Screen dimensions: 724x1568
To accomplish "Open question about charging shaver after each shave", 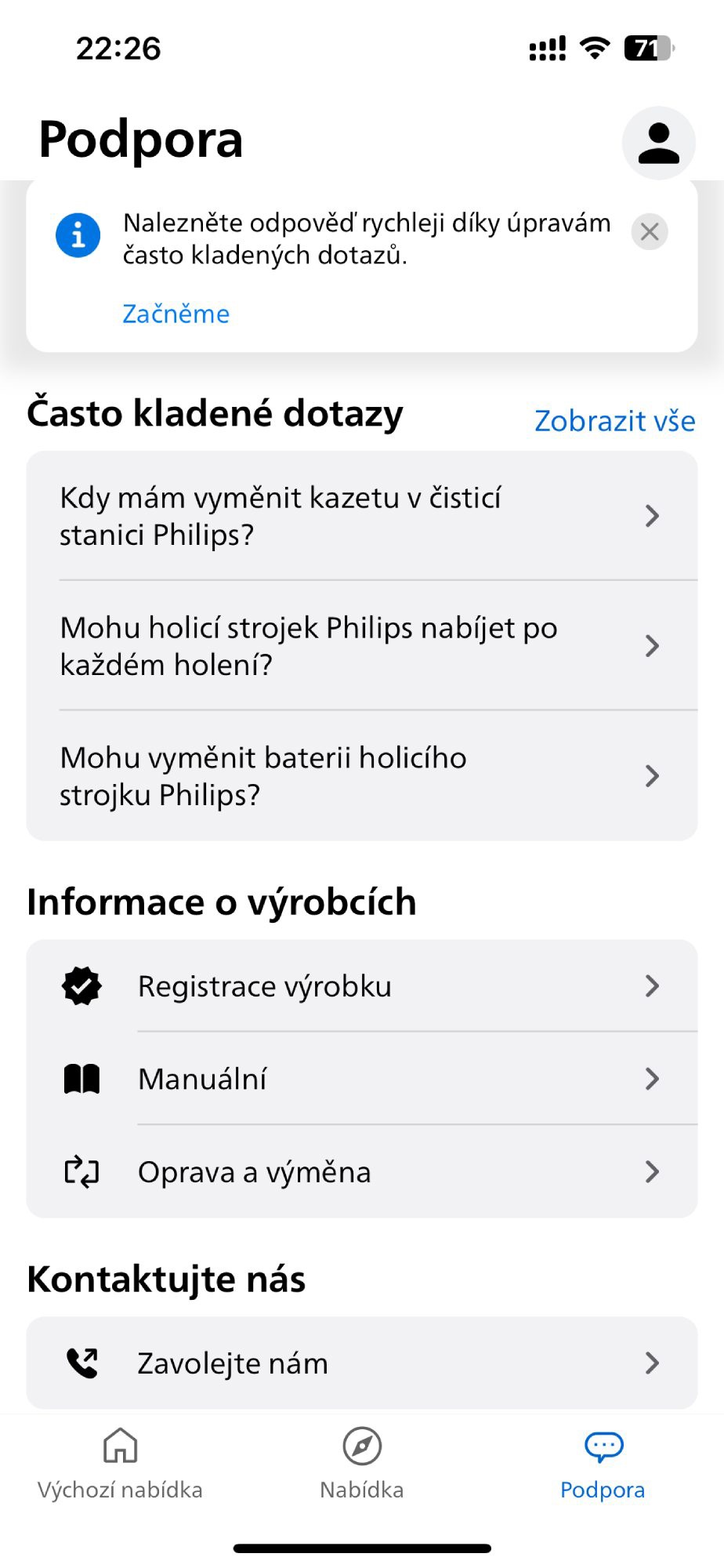I will tap(362, 646).
